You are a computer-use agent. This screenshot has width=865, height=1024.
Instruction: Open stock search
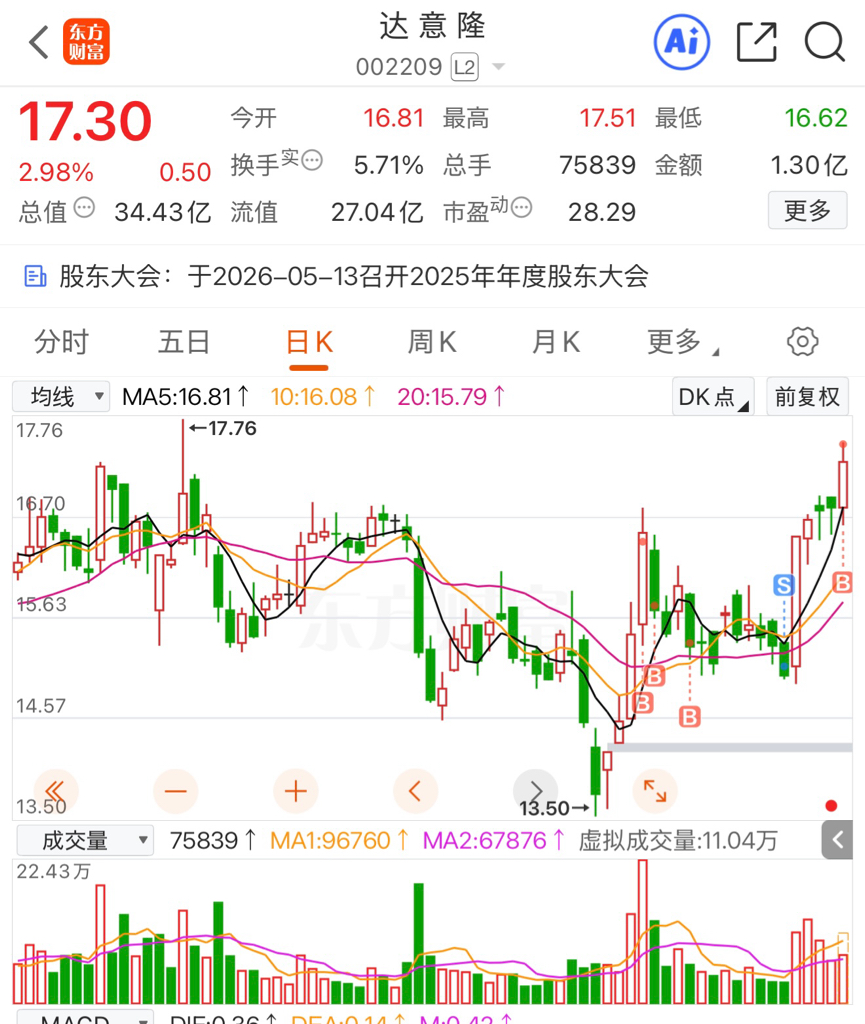point(825,42)
